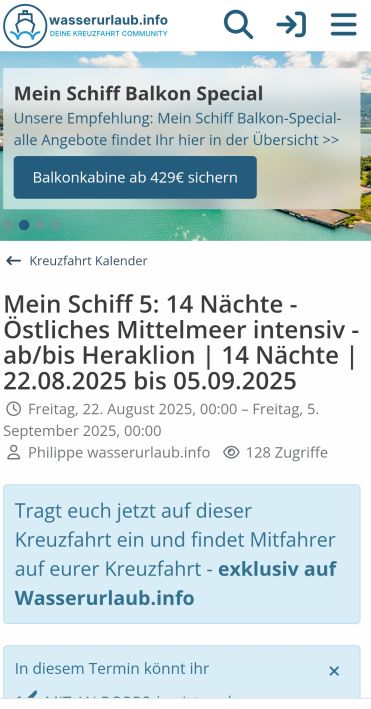Open the search magnifier icon

238,25
